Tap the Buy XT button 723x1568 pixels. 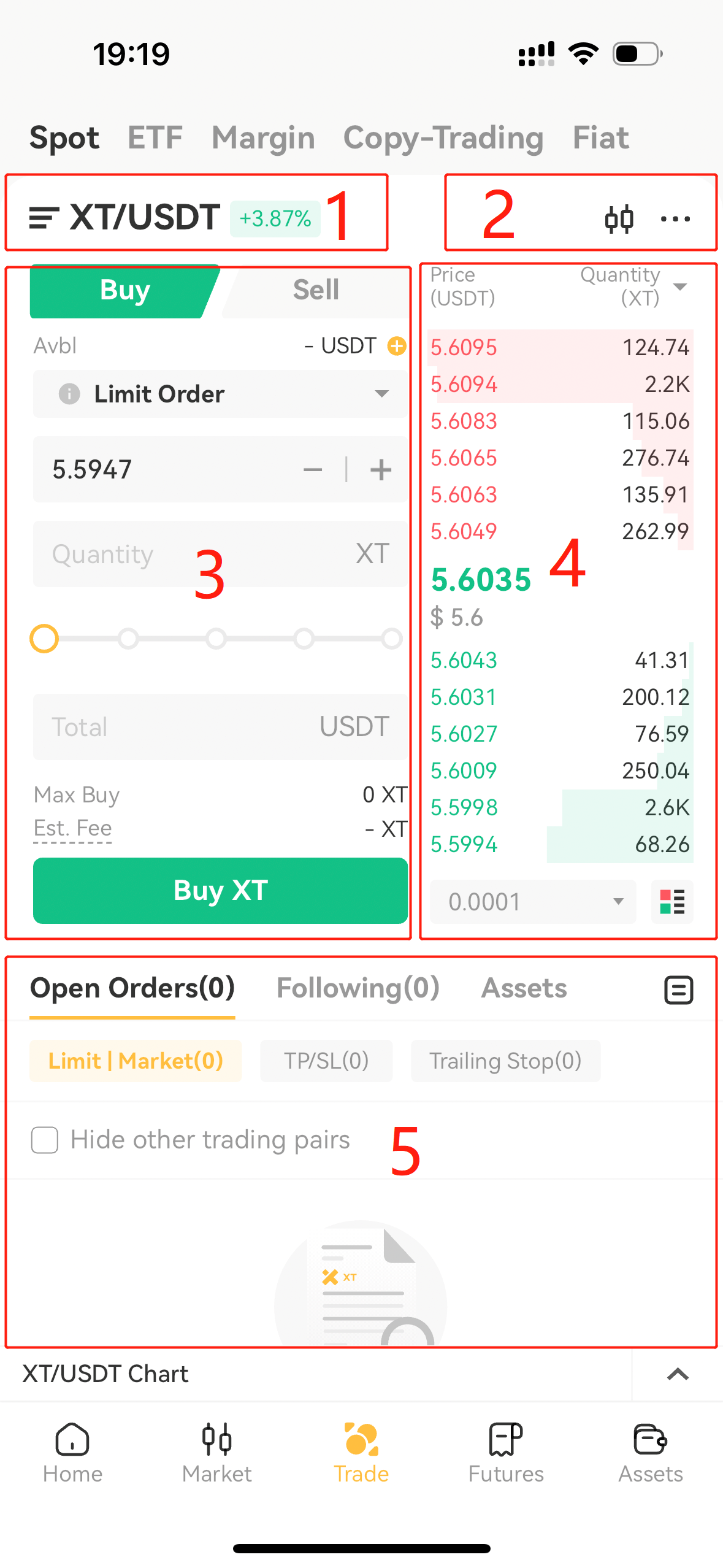point(220,890)
